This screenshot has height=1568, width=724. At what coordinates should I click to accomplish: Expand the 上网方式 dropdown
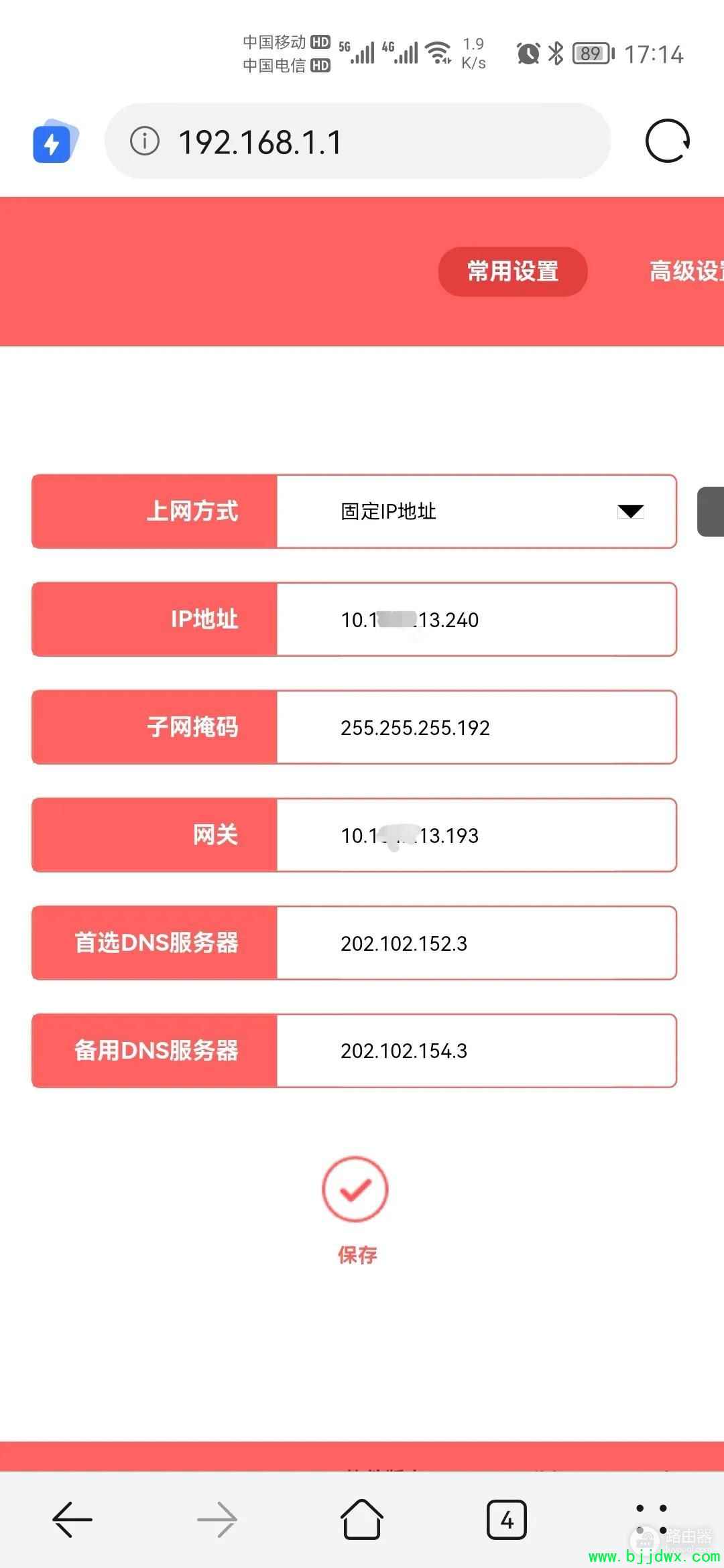(476, 512)
